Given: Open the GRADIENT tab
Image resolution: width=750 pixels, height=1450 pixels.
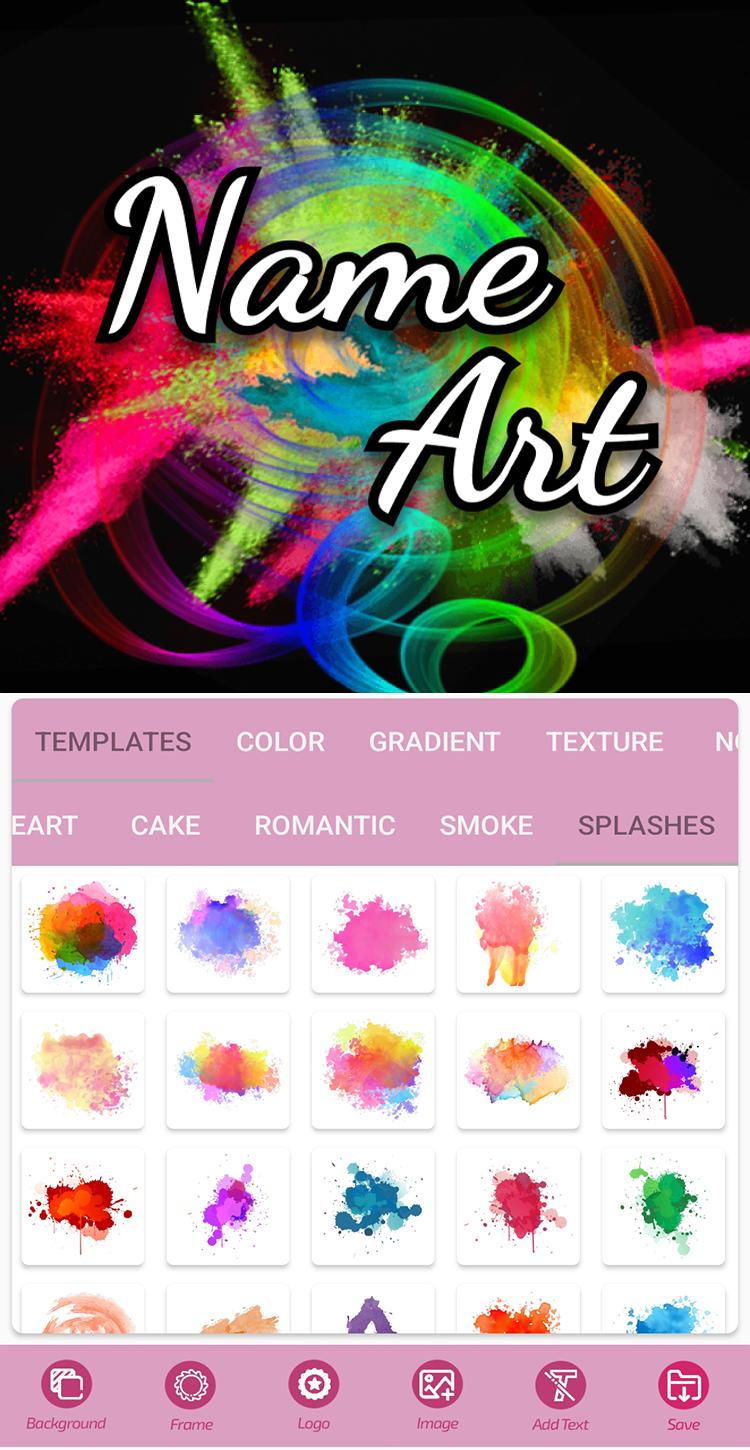Looking at the screenshot, I should coord(434,741).
